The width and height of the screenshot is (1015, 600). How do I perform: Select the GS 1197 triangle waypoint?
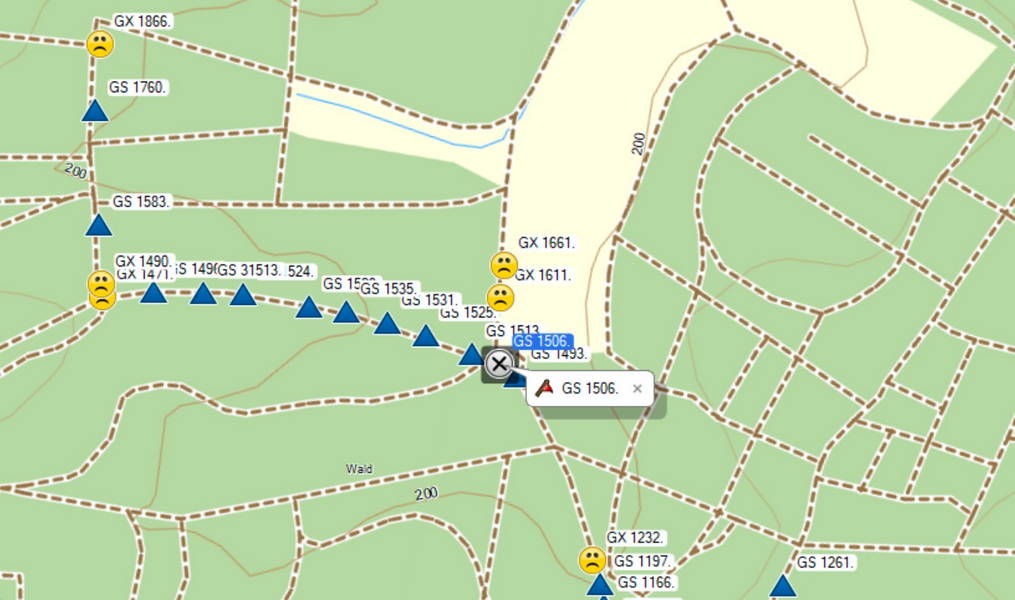click(x=599, y=585)
